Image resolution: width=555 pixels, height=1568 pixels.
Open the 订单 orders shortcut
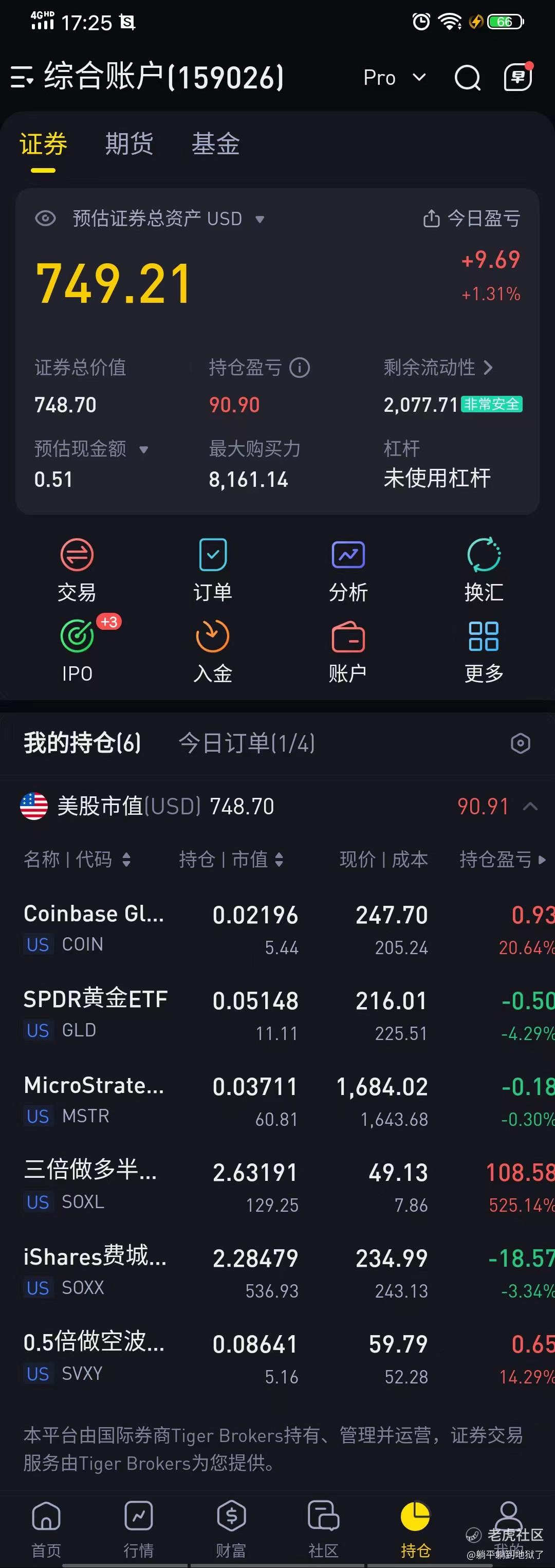pos(212,570)
